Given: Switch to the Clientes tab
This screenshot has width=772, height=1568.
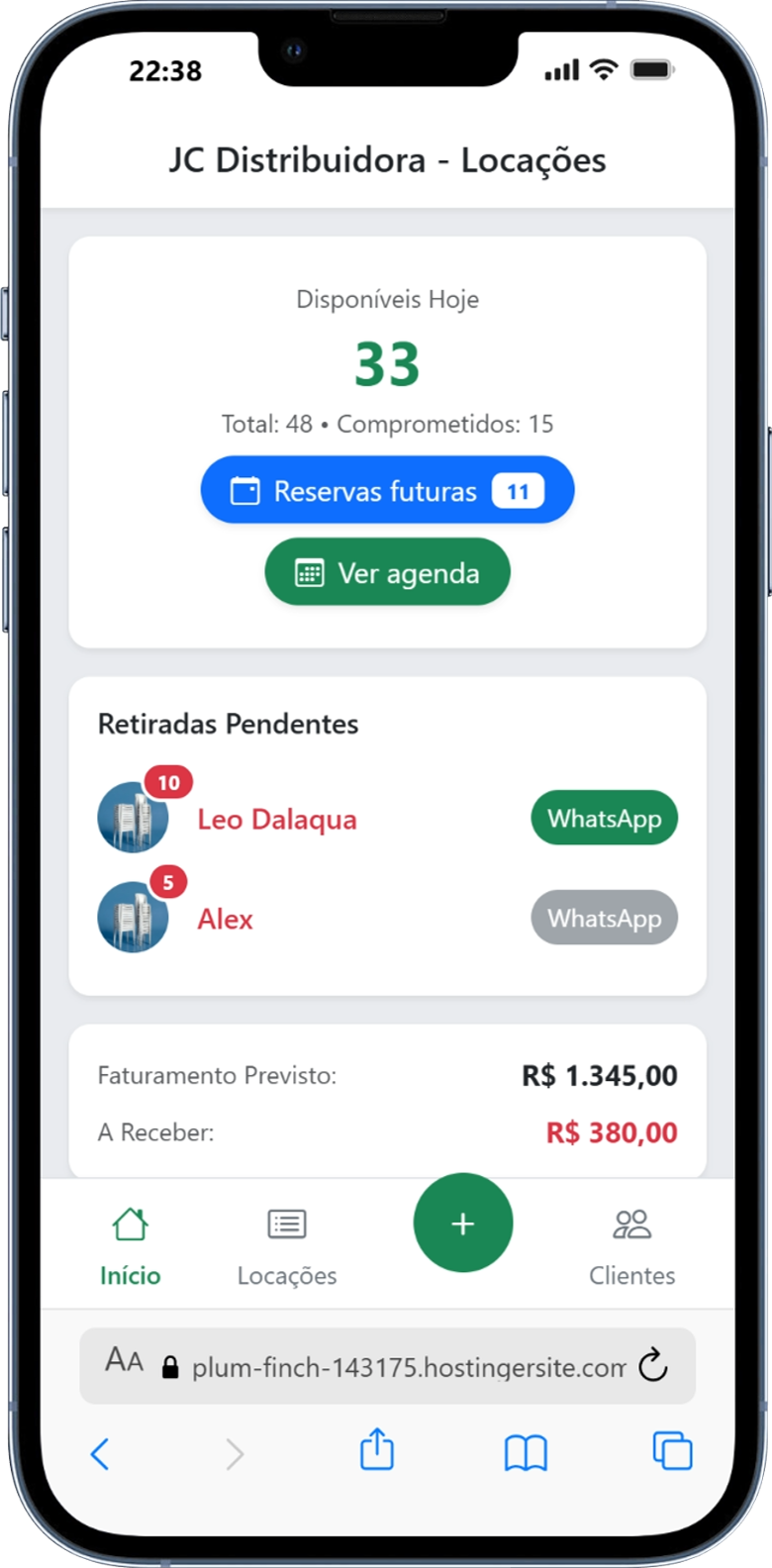Looking at the screenshot, I should pos(631,1246).
